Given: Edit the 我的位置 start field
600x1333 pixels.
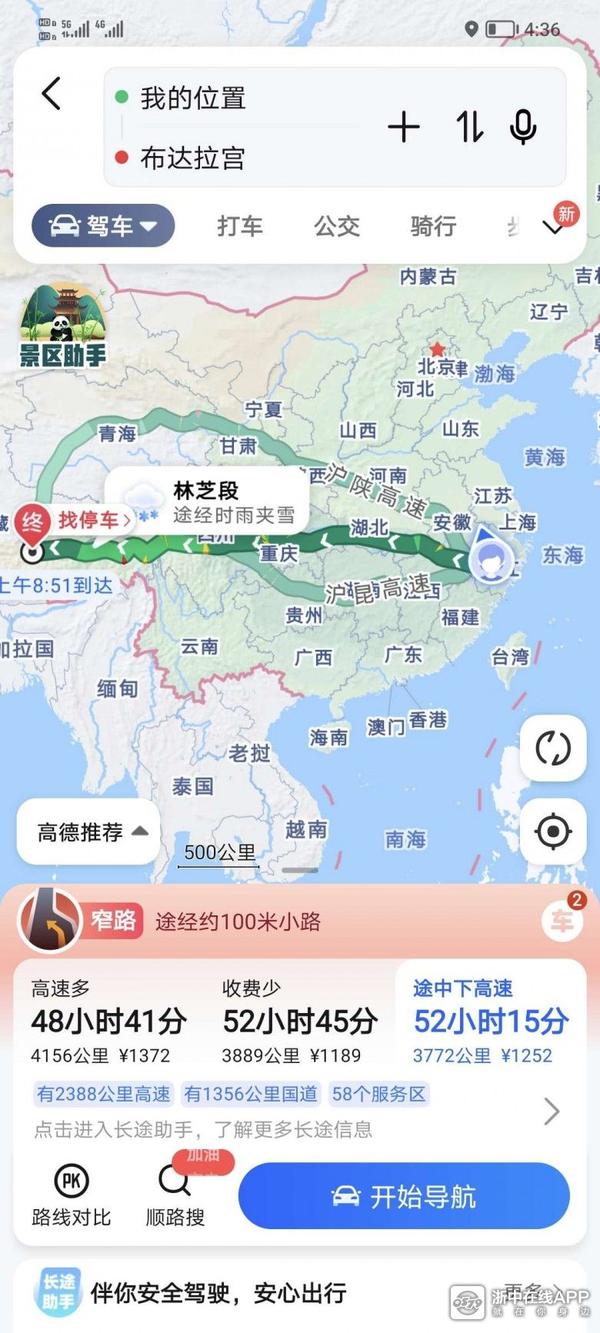Looking at the screenshot, I should (x=240, y=98).
